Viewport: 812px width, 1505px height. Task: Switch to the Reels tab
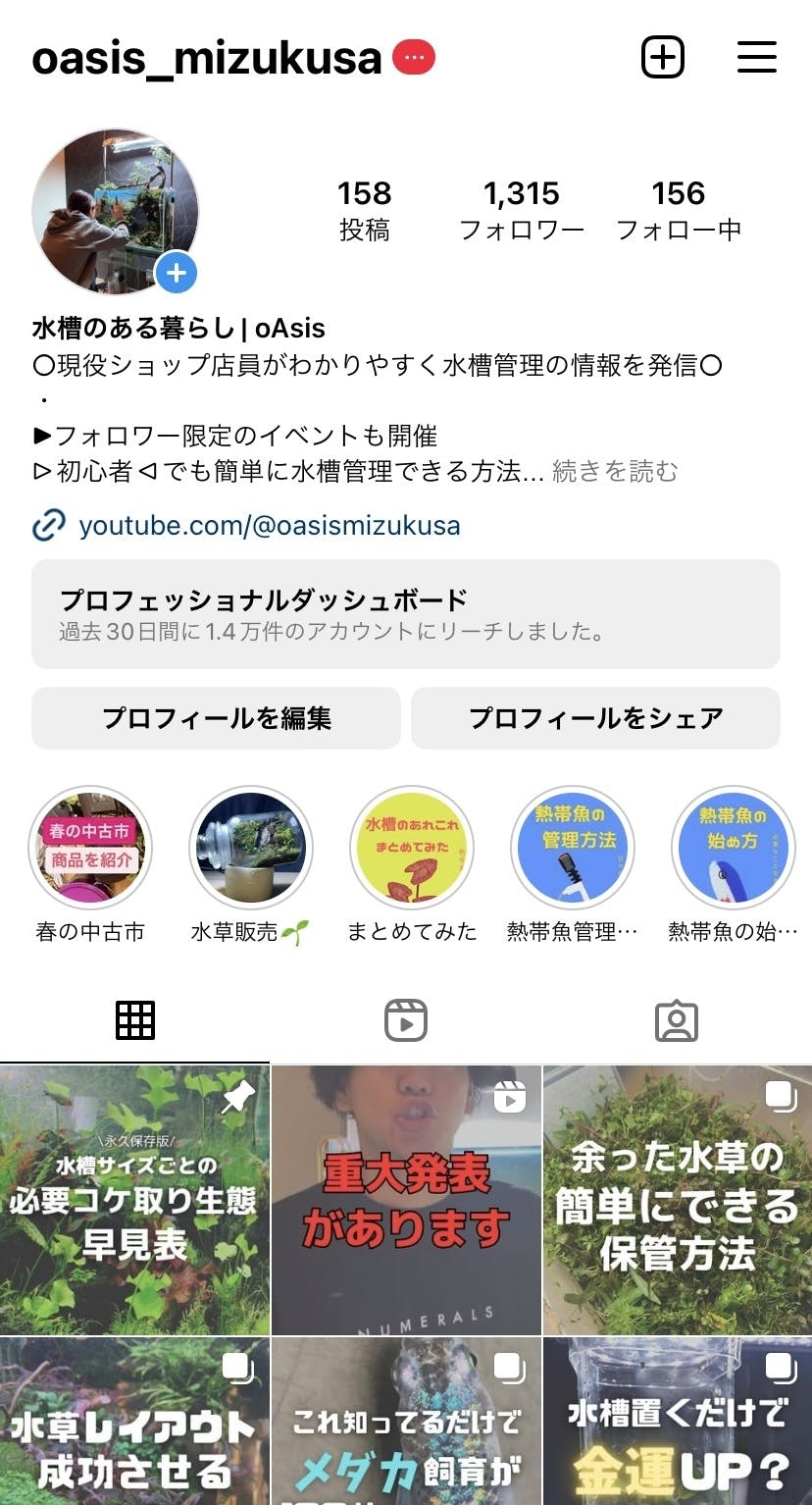click(405, 1020)
